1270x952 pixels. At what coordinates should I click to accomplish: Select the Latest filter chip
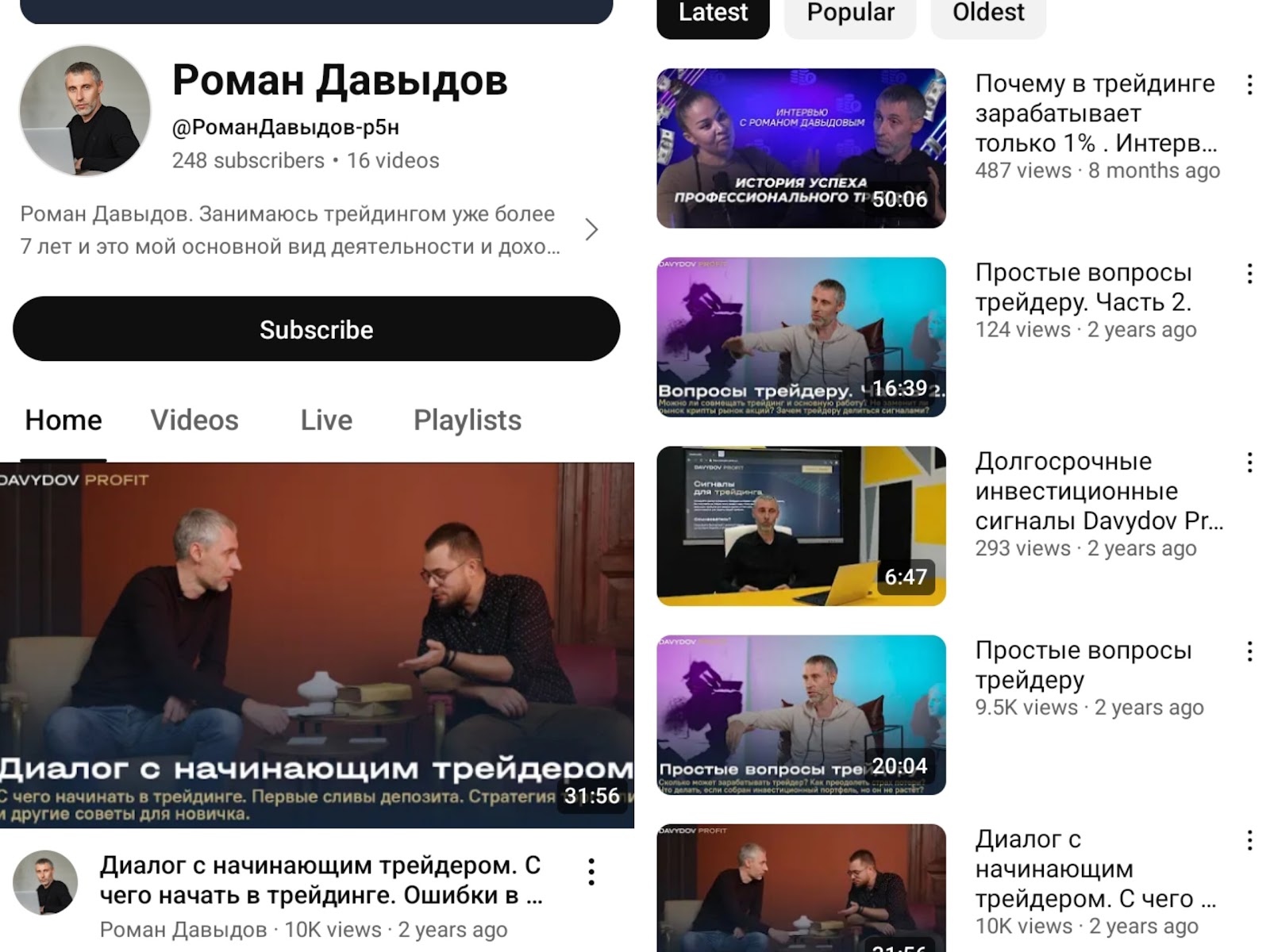pos(713,13)
